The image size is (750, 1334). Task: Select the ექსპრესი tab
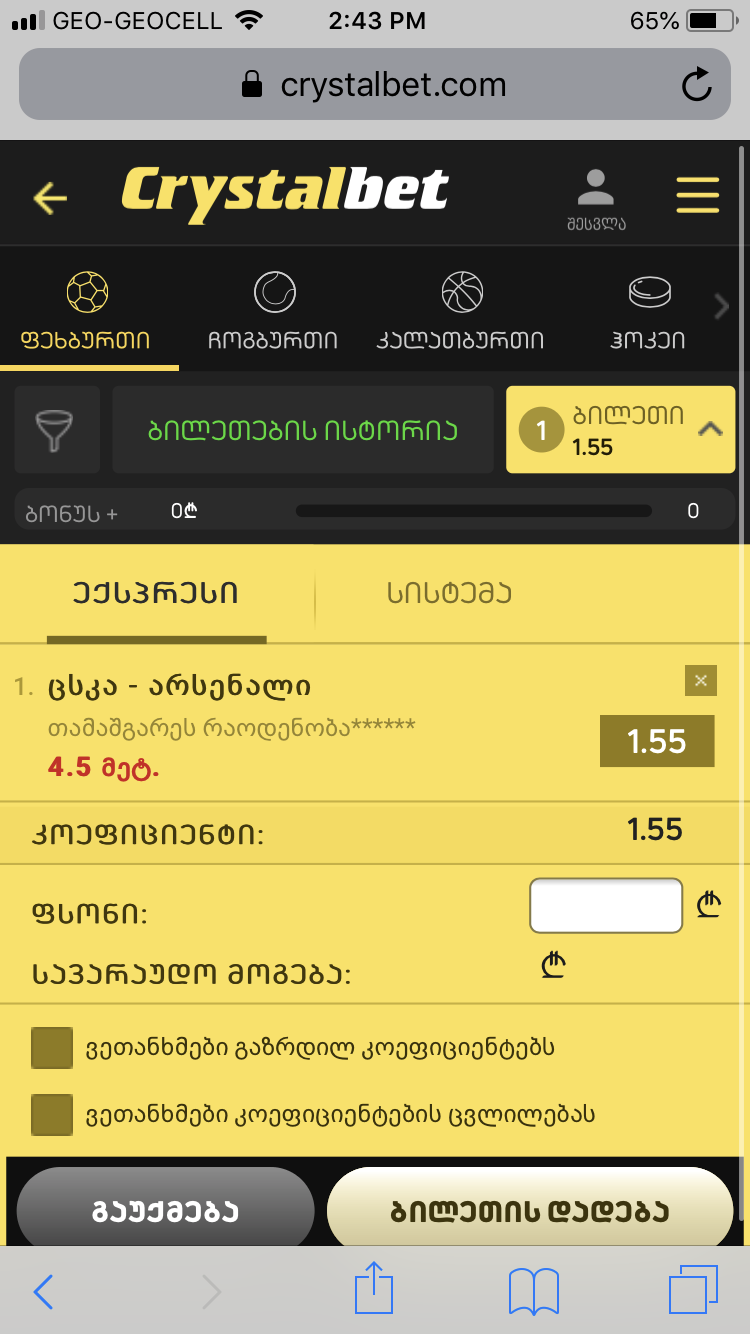157,591
